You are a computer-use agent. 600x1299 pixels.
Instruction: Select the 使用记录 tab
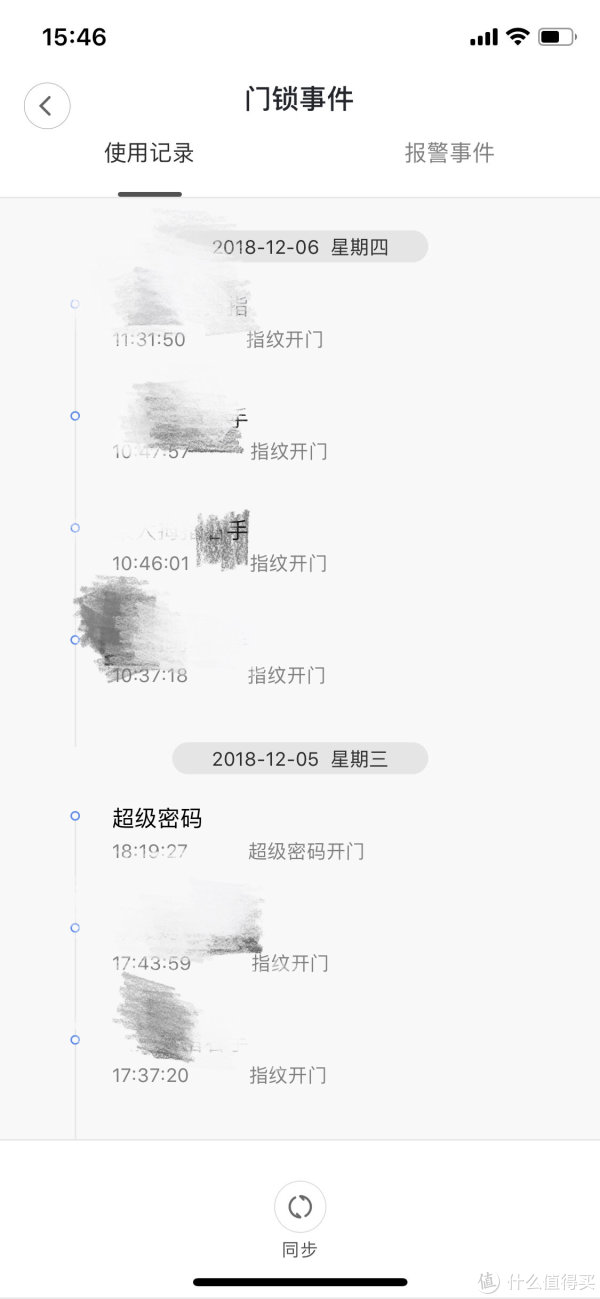149,153
